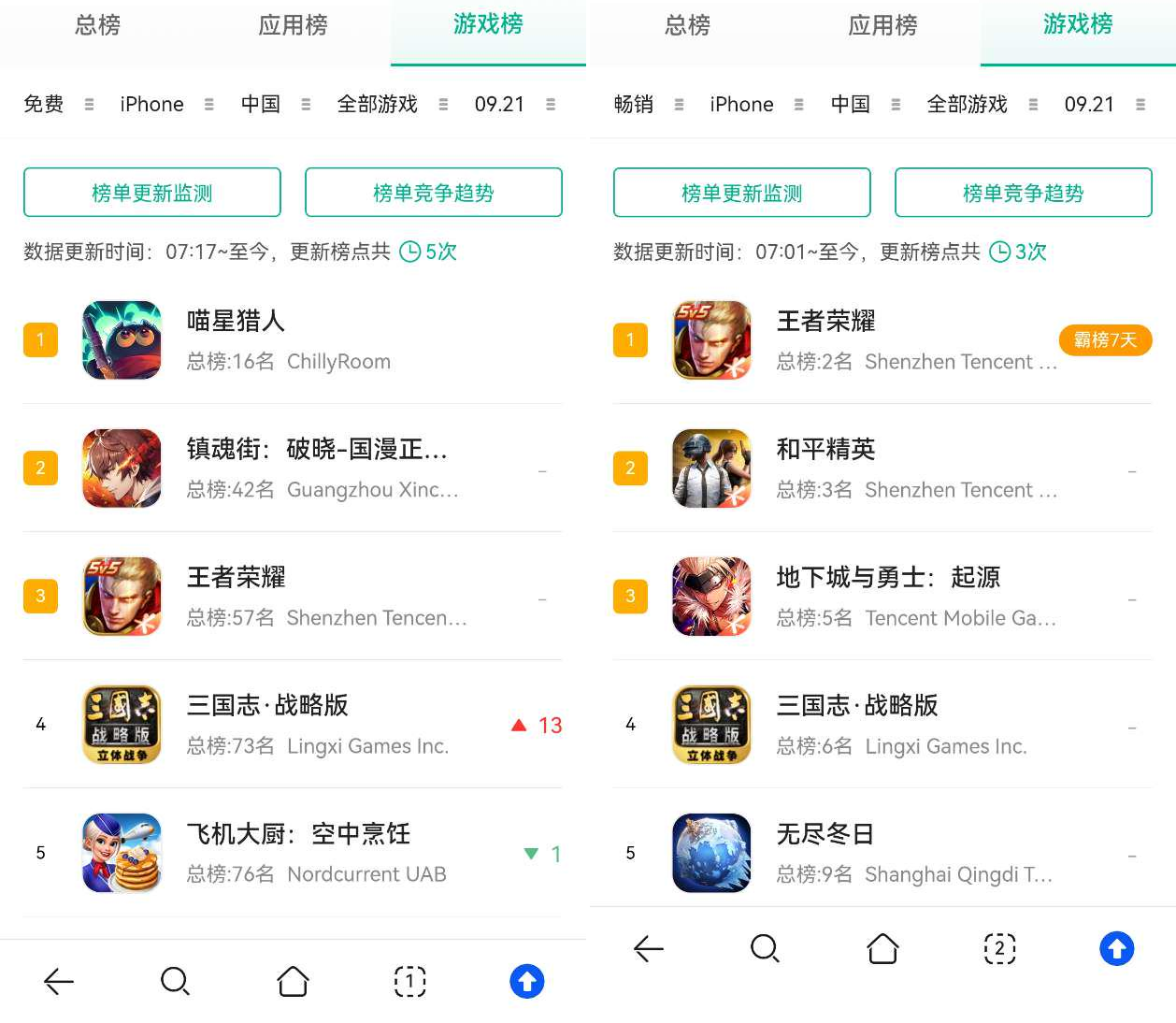Open the 免费 chart type dropdown
Screen dimensions: 1176x1023
pos(58,104)
